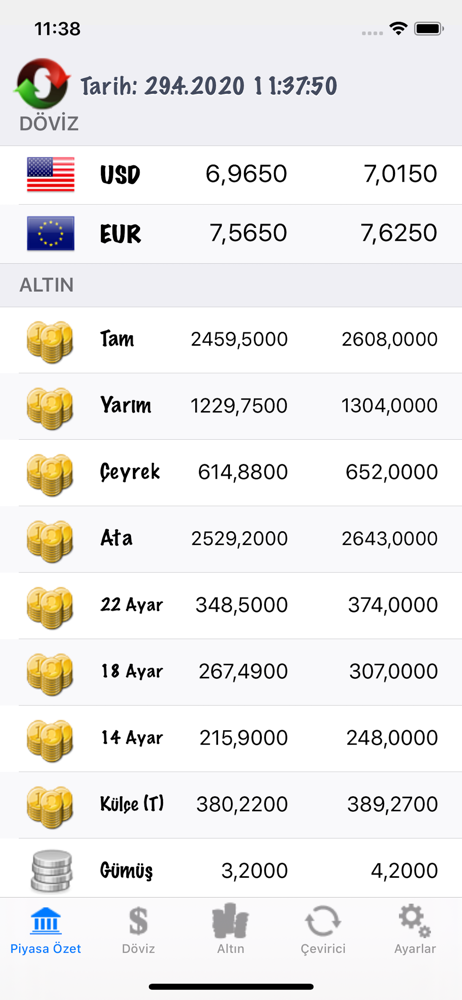Open the 14 Ayar gold row
The image size is (462, 1000).
(x=231, y=739)
